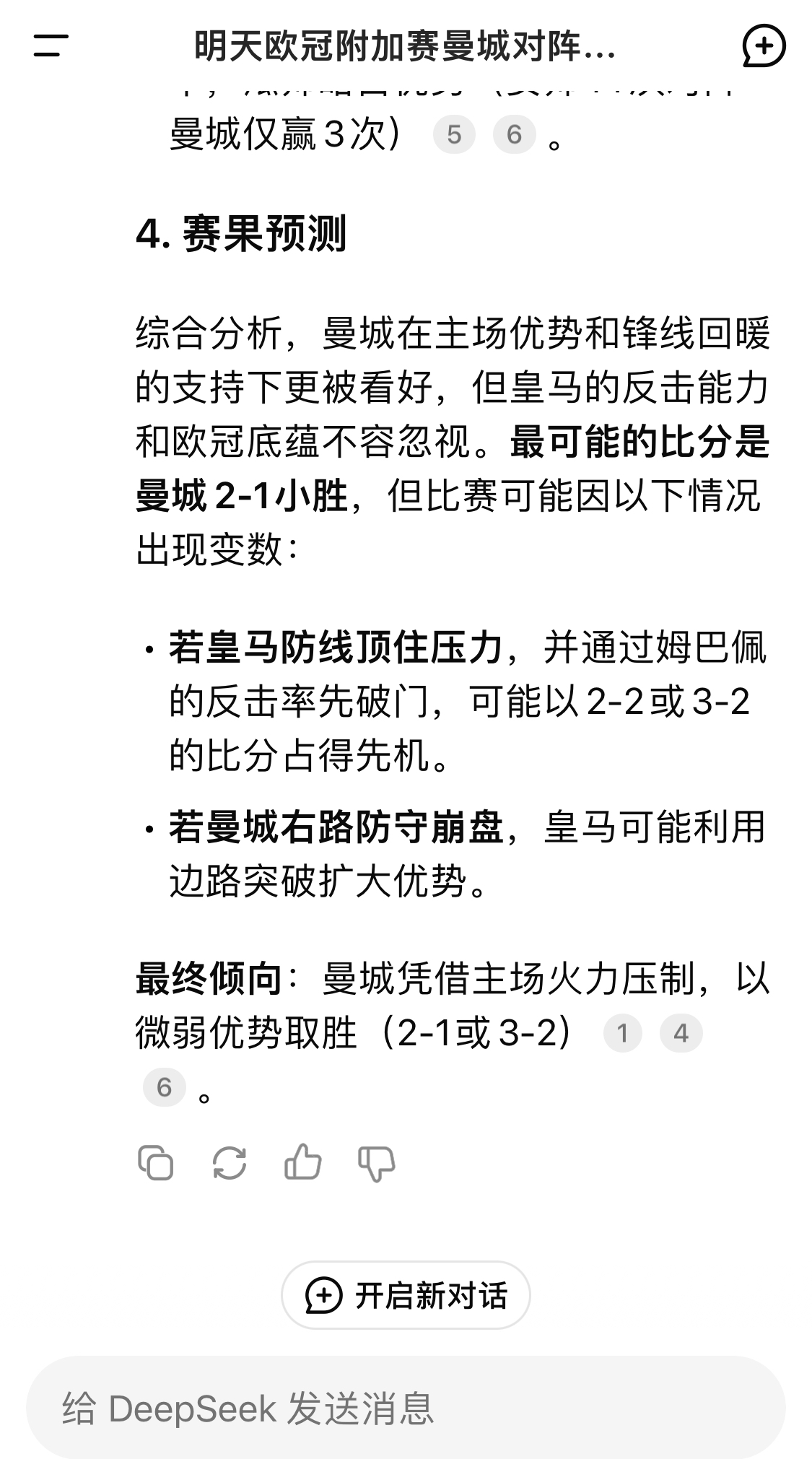
Task: Tap the 开启新对话 button
Action: coord(406,1295)
